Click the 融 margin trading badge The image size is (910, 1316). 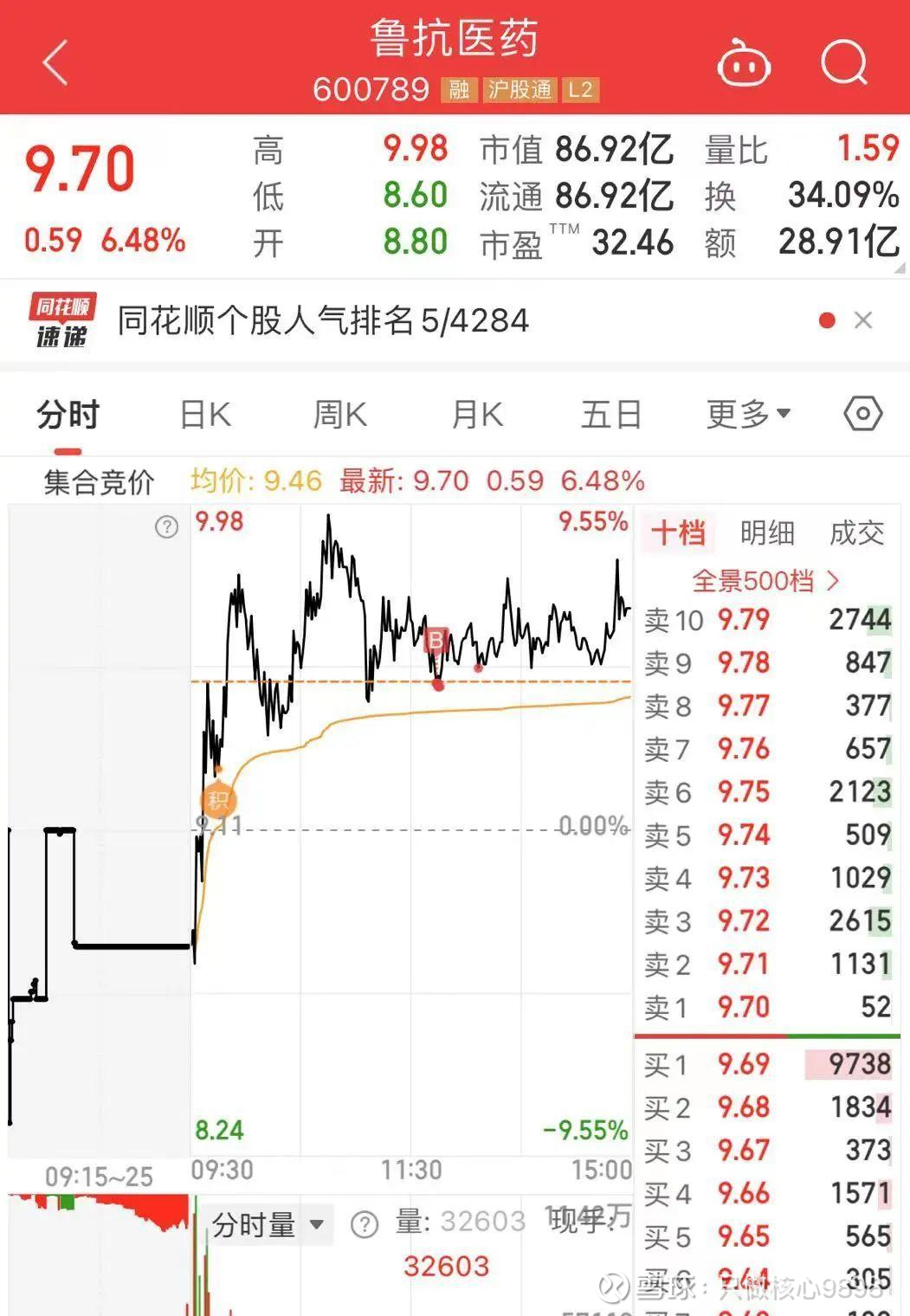coord(459,90)
